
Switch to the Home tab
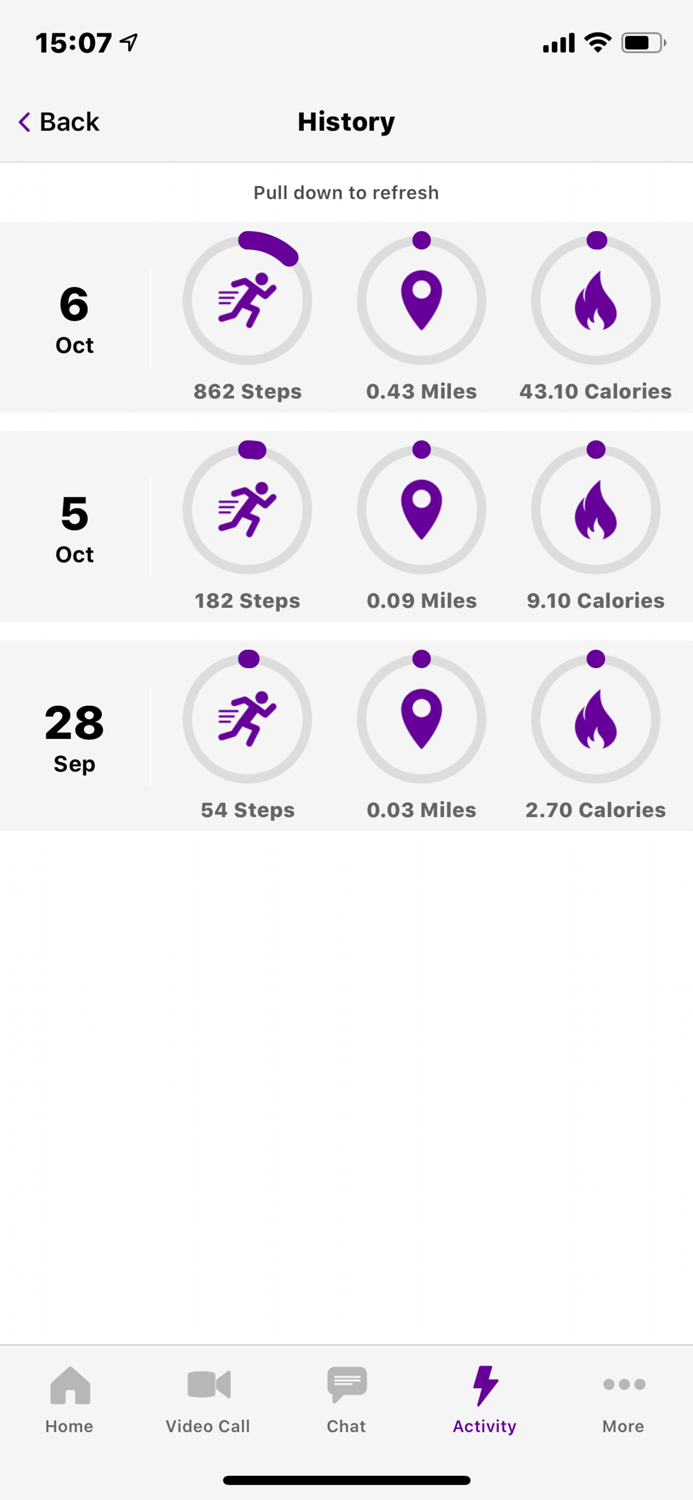coord(69,1400)
